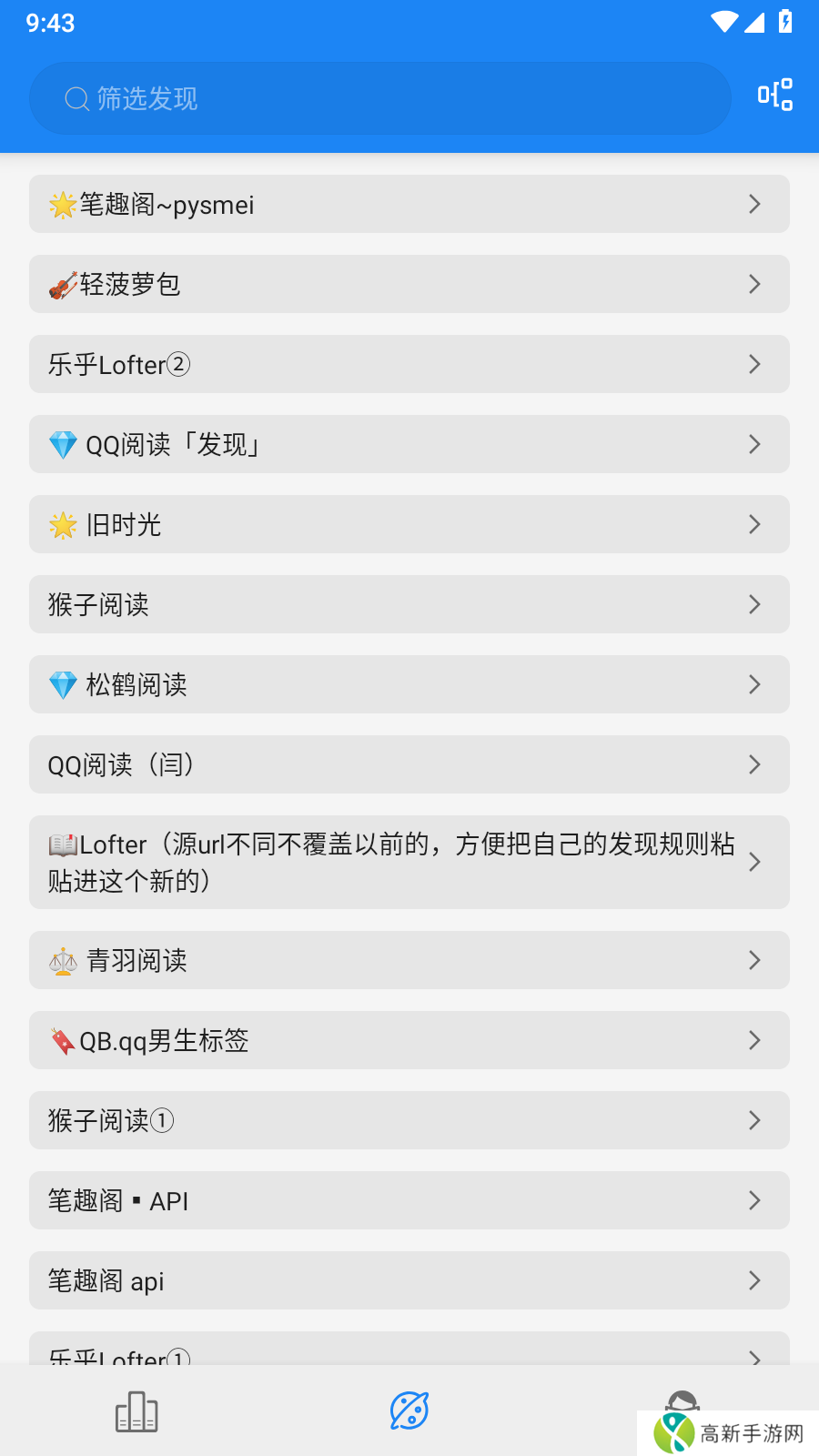
Task: Open the 青羽阅读 source entry
Action: pos(409,960)
